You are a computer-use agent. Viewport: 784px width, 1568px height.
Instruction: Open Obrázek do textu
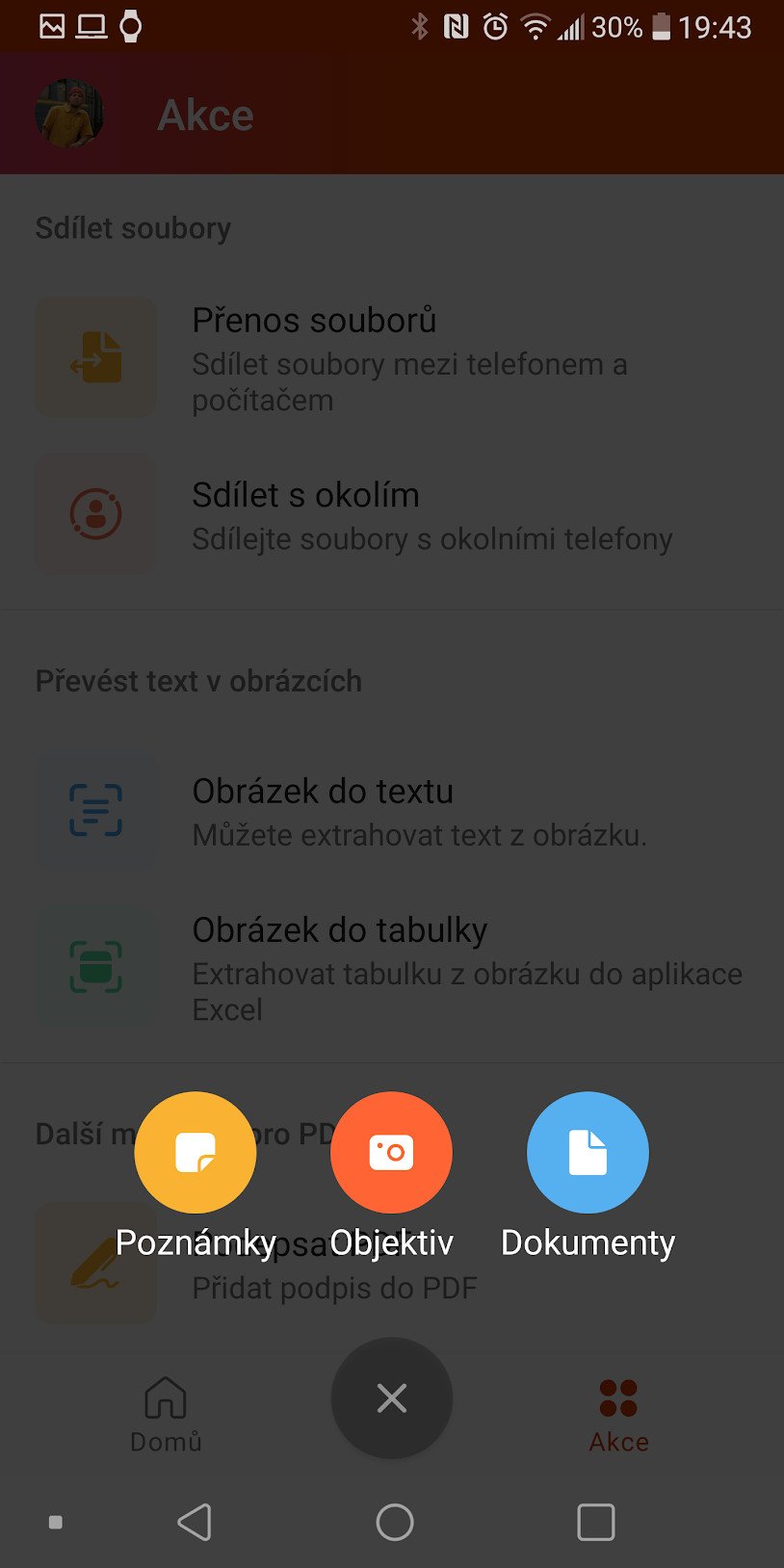(392, 811)
